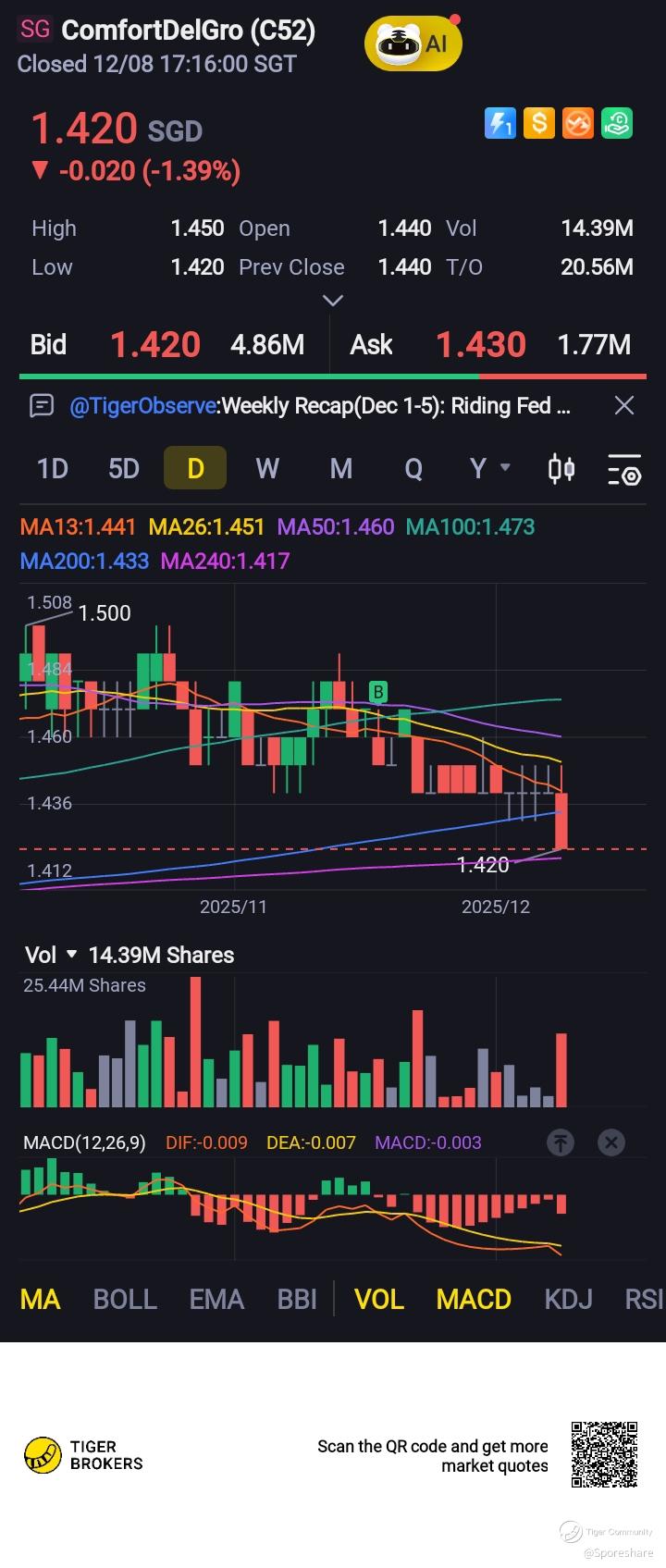The image size is (666, 1568).
Task: Select the monthly M chart period
Action: [x=341, y=468]
